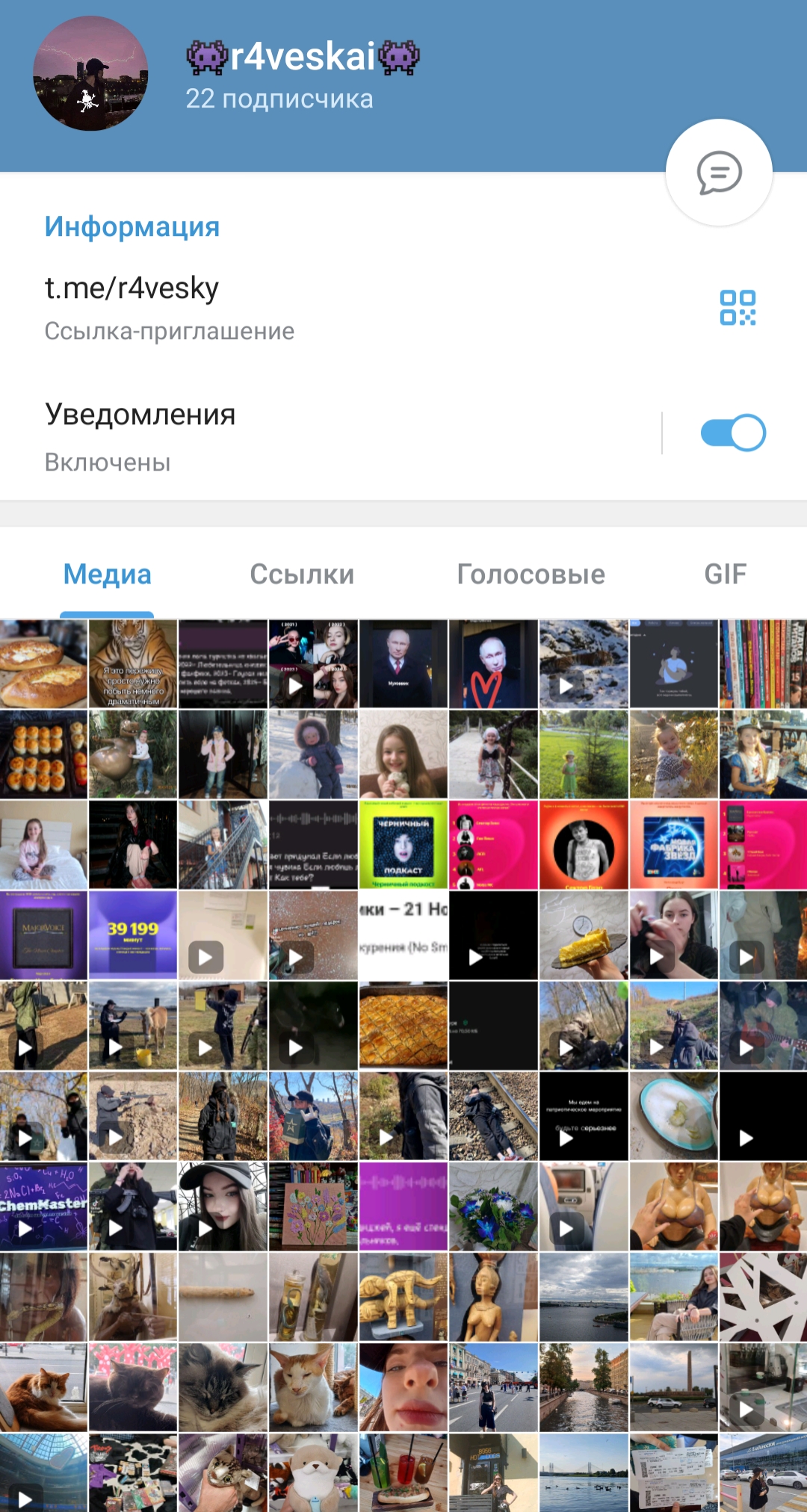Open the Уведомления settings row
Screen dimensions: 807x1512
329,436
